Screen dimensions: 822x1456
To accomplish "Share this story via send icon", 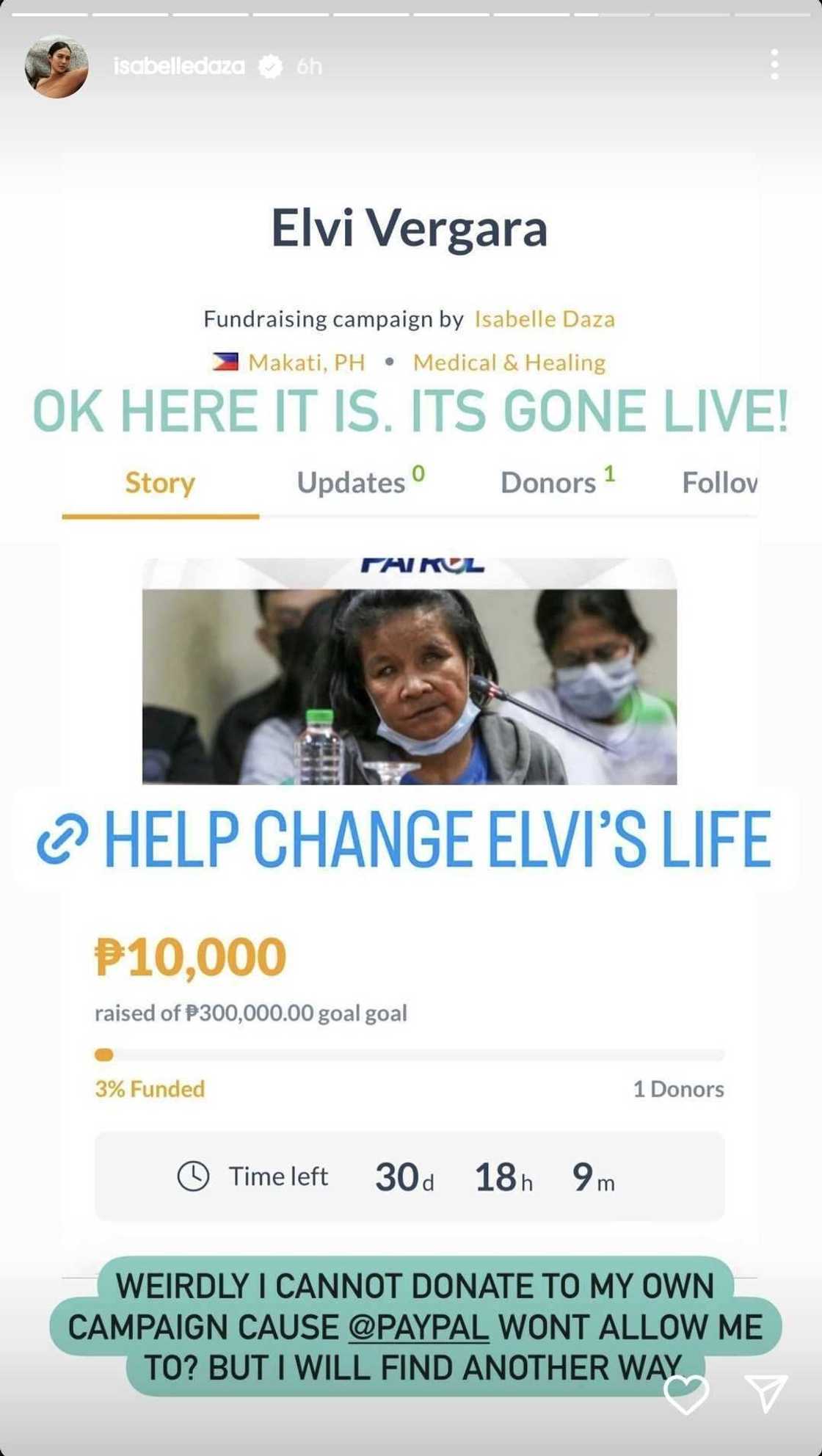I will tap(765, 1391).
